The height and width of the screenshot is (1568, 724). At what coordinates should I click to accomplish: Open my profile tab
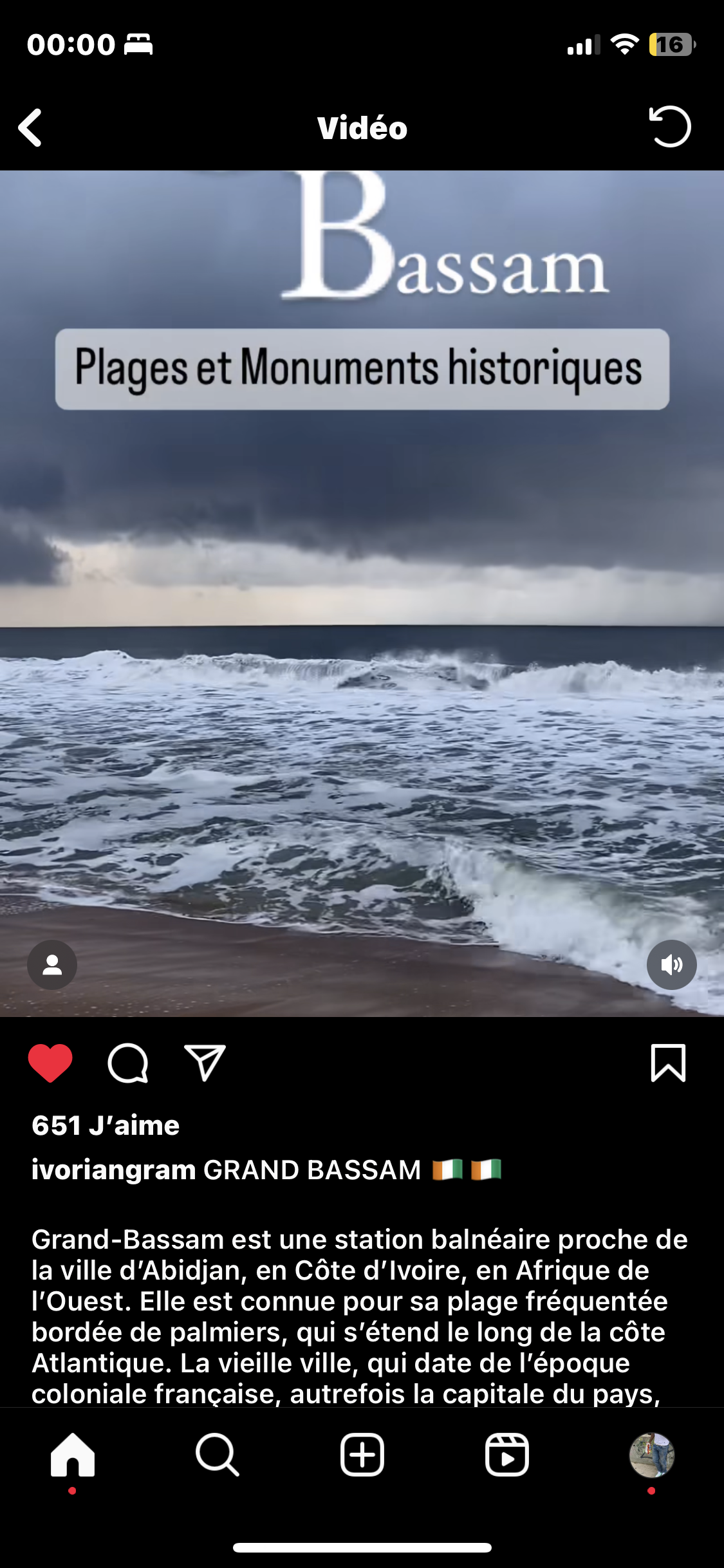tap(651, 1455)
